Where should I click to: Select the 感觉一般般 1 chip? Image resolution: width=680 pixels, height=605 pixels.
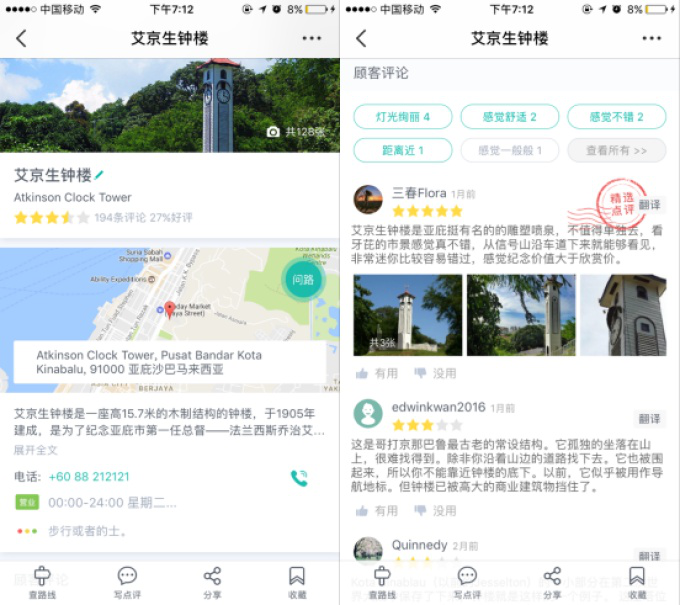(509, 151)
